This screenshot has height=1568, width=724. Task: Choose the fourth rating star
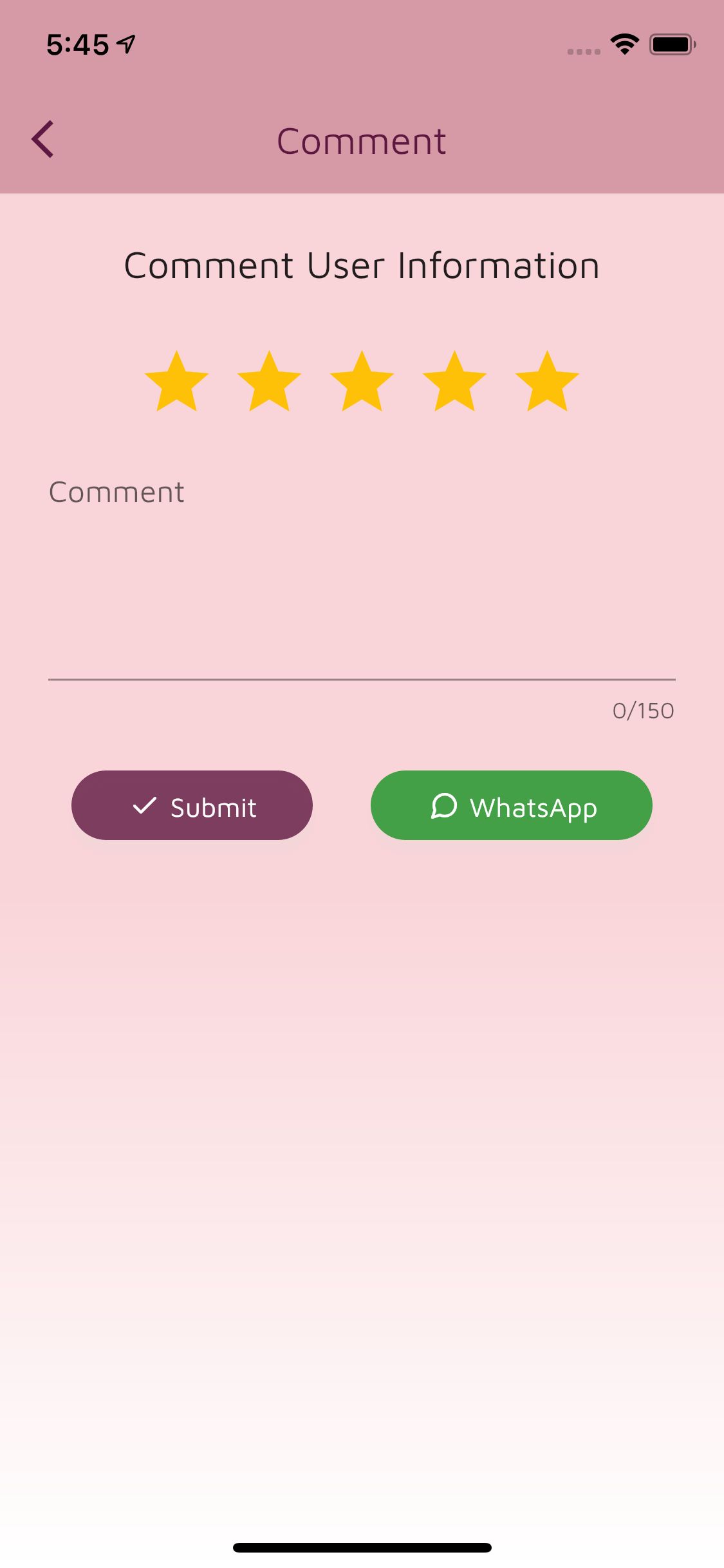[x=454, y=381]
